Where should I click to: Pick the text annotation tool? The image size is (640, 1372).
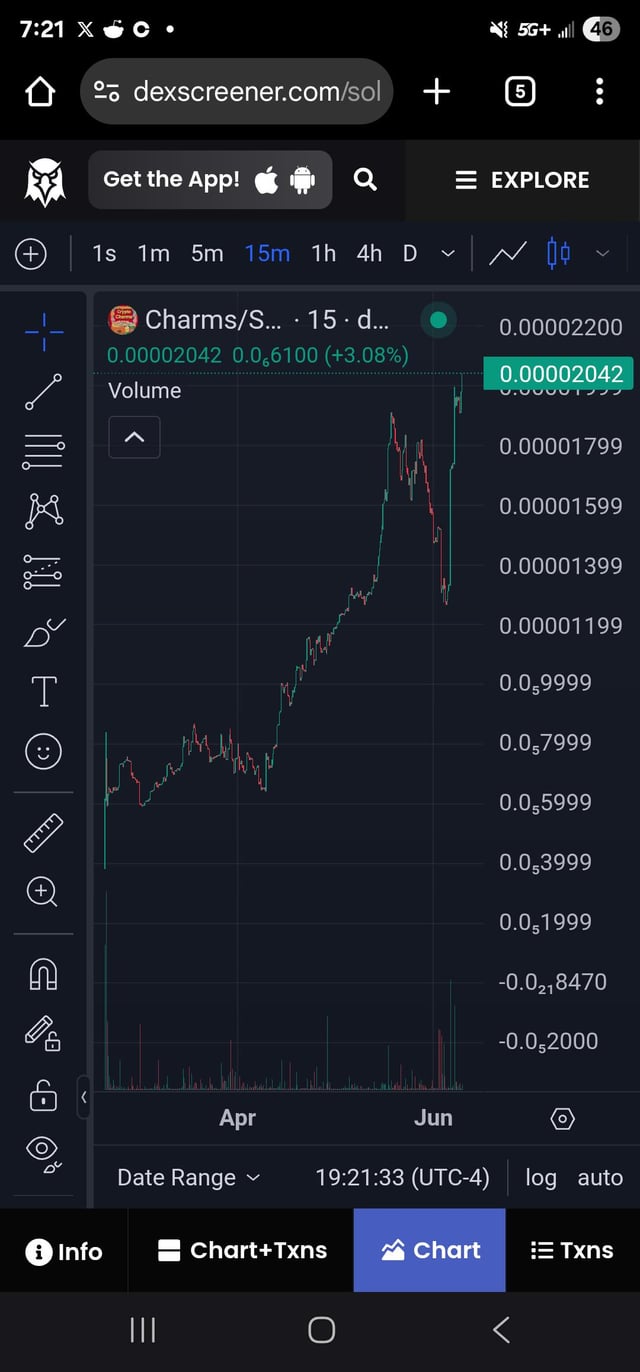(44, 691)
